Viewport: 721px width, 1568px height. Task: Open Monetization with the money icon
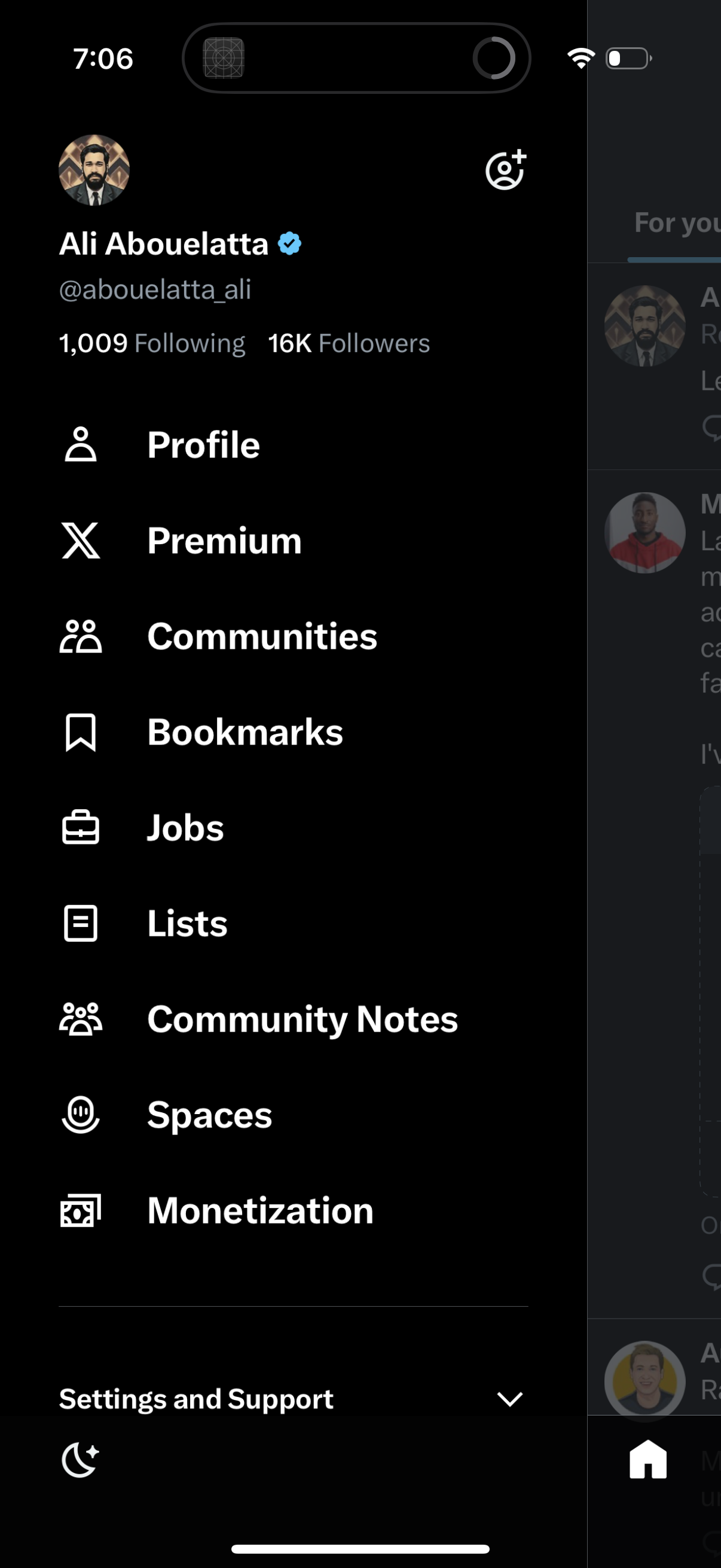(261, 1209)
